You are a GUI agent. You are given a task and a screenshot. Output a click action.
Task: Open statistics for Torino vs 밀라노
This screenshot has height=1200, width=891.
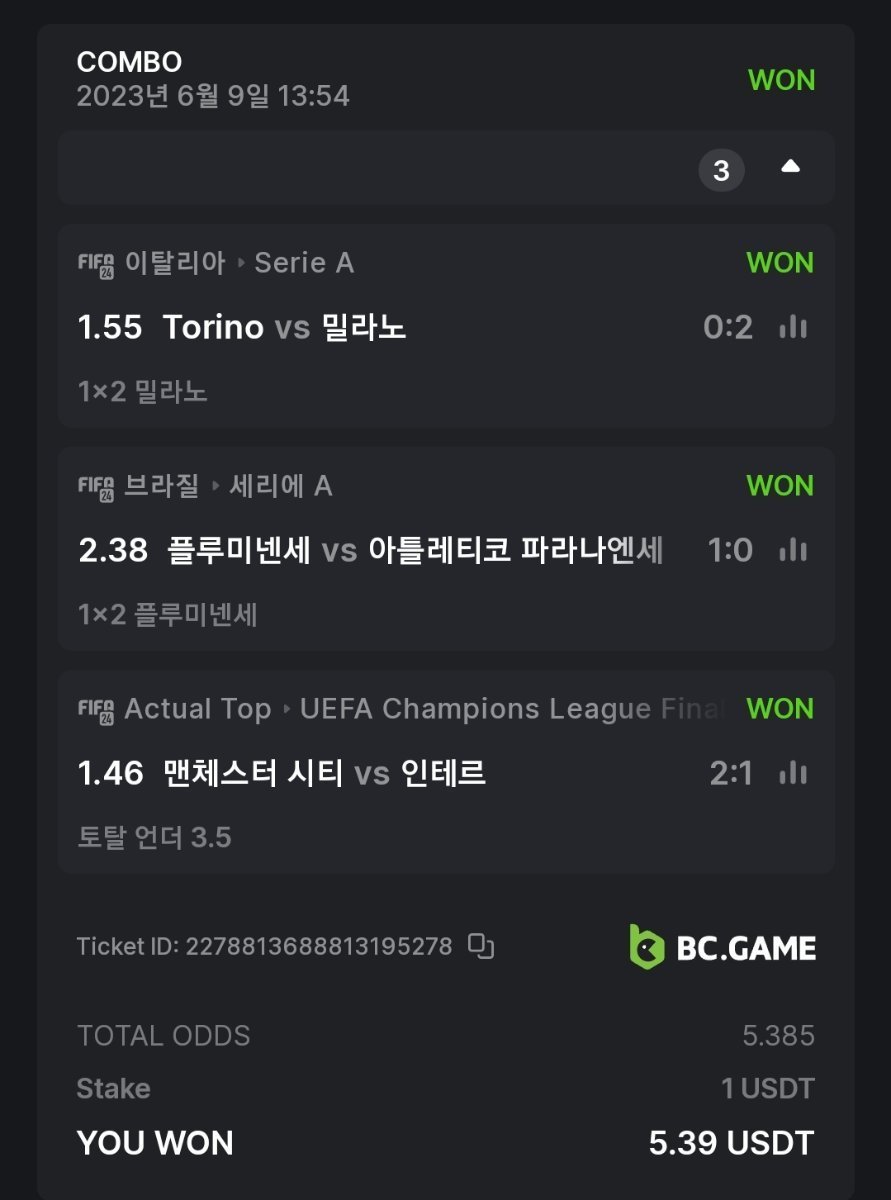point(793,327)
